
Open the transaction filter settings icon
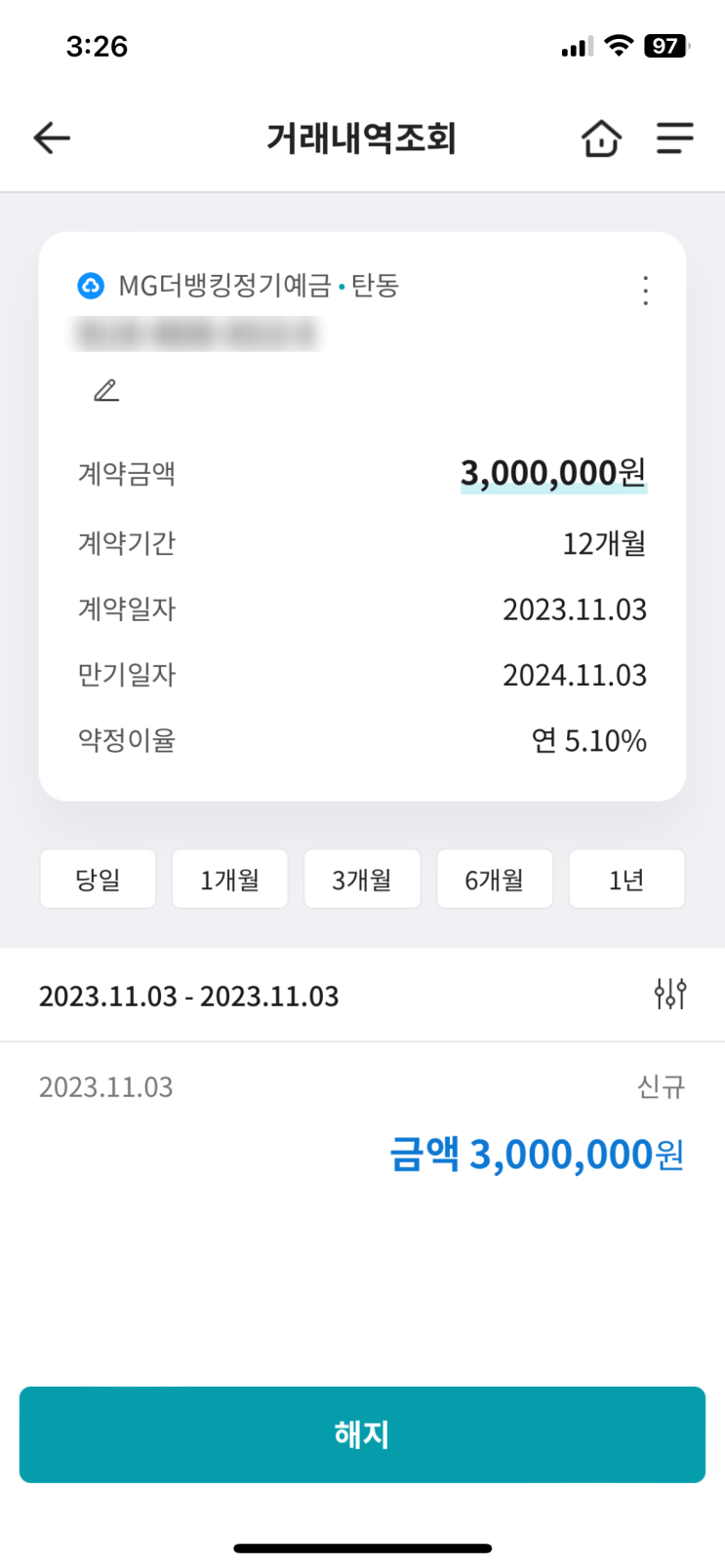click(x=670, y=995)
